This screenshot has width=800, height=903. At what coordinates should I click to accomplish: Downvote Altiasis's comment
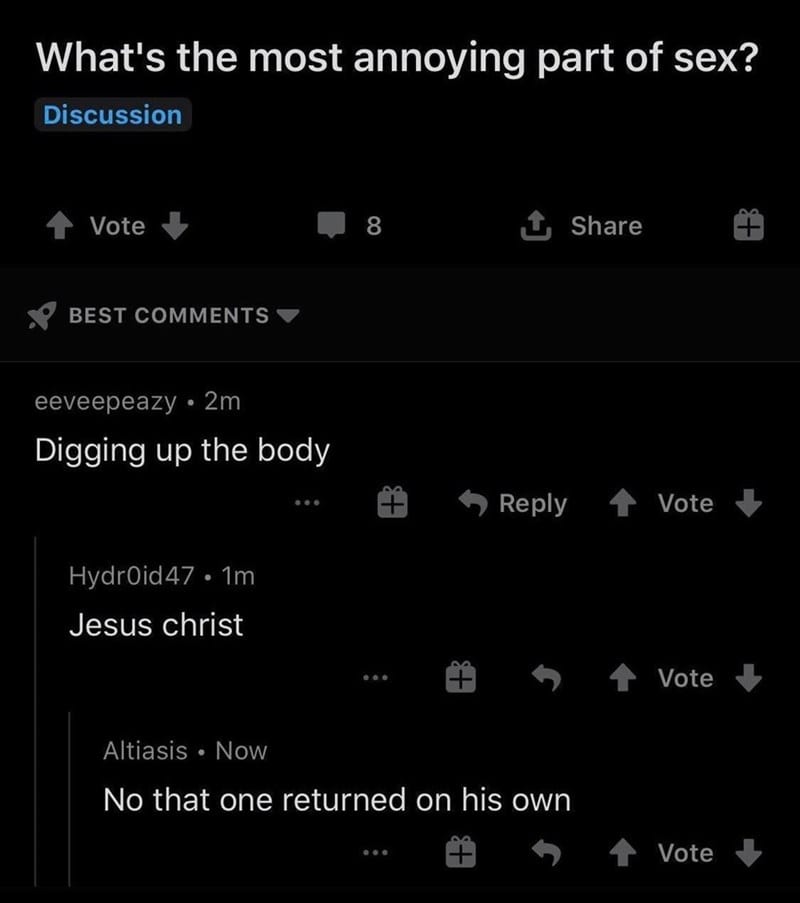coord(748,853)
